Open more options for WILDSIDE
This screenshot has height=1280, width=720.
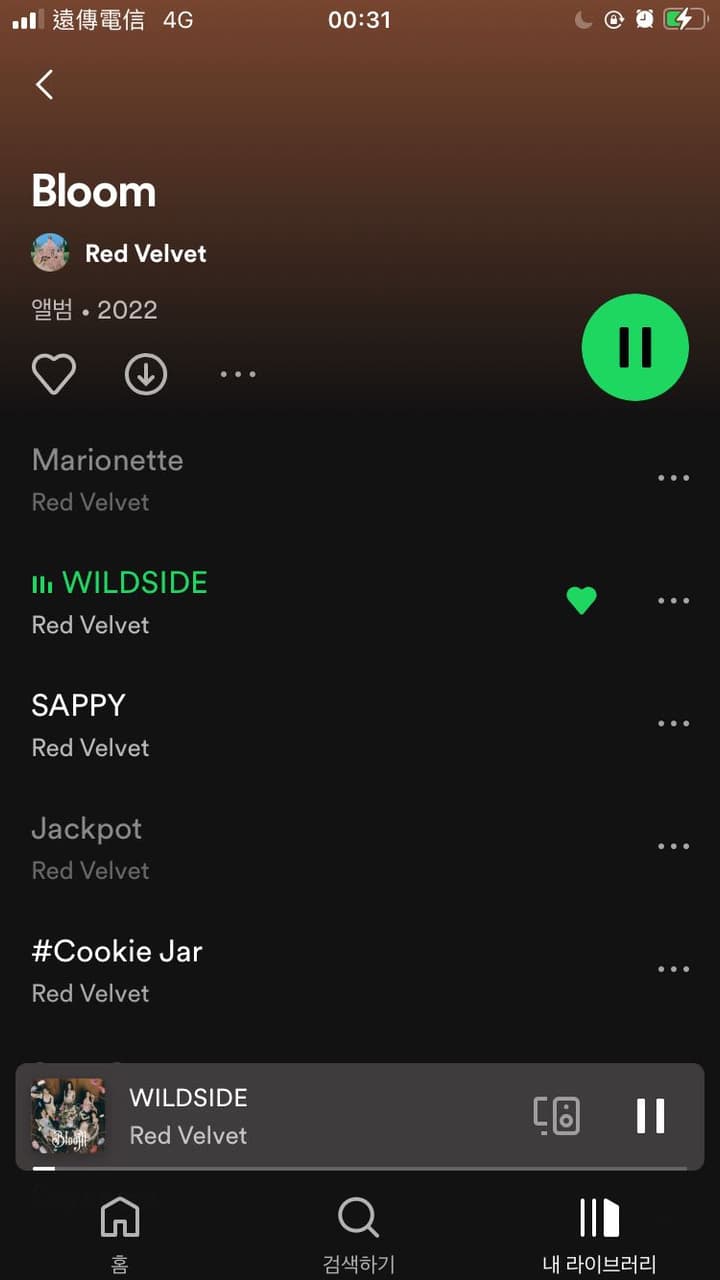pos(673,601)
